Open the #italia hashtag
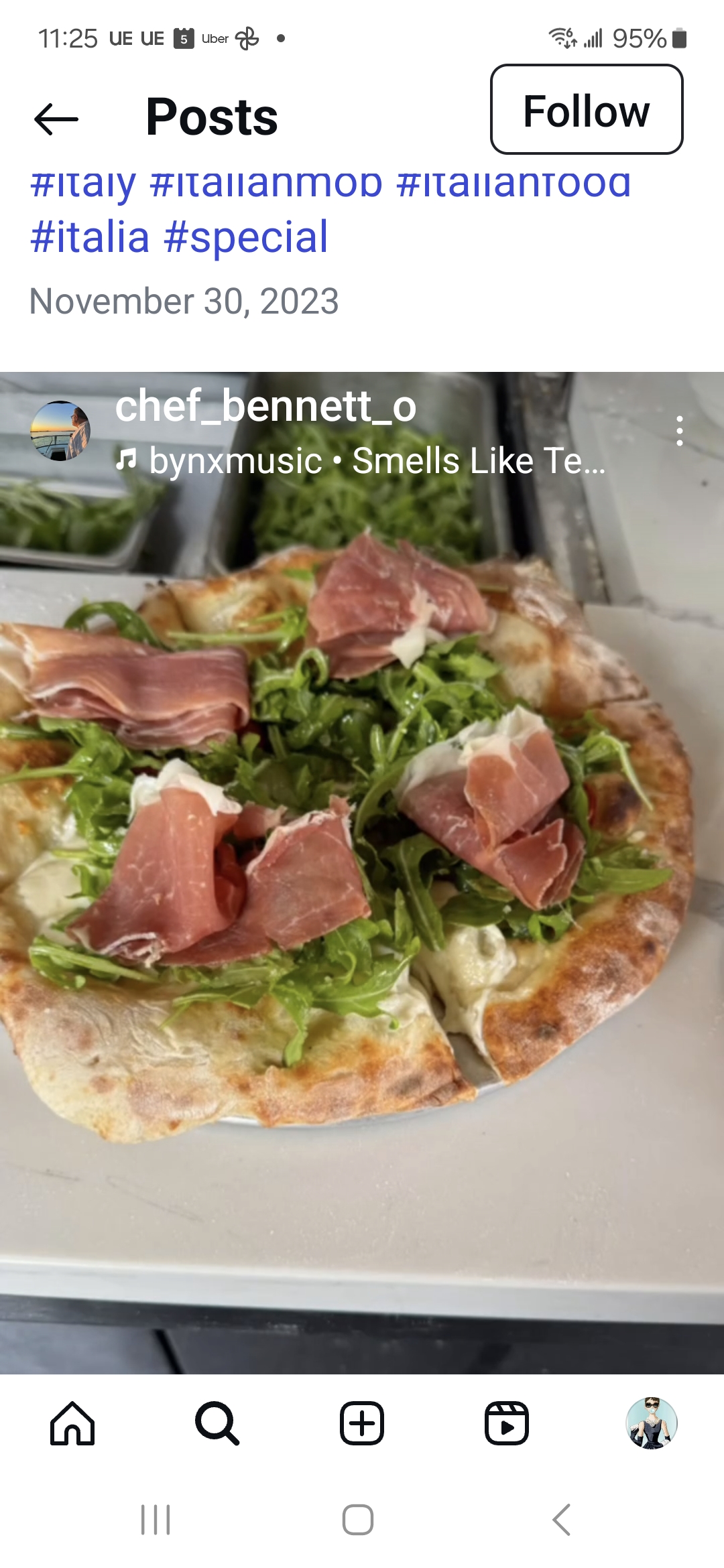This screenshot has width=724, height=1568. [90, 237]
